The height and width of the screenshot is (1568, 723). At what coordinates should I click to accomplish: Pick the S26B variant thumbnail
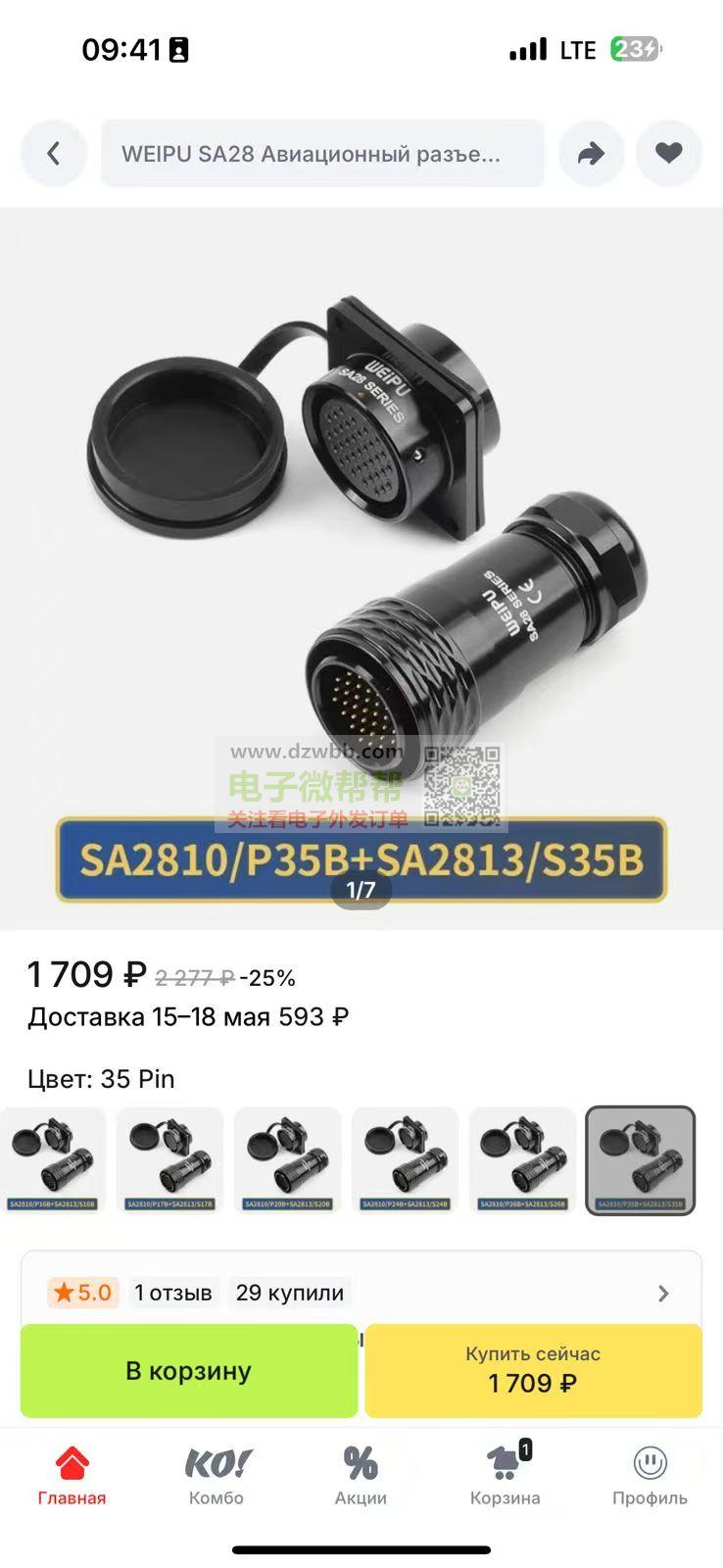(x=523, y=1160)
